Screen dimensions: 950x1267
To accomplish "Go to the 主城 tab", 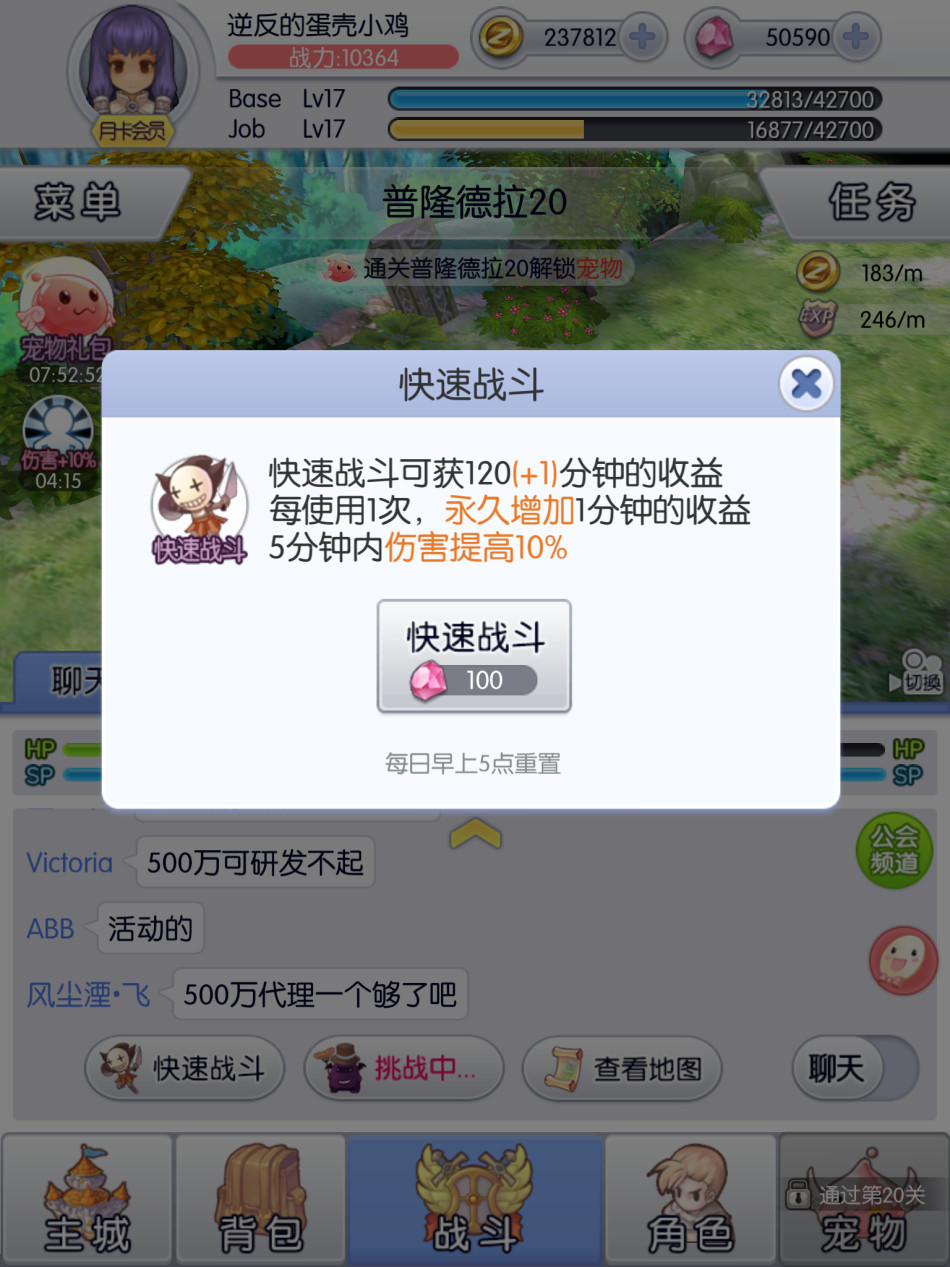I will coord(87,1200).
